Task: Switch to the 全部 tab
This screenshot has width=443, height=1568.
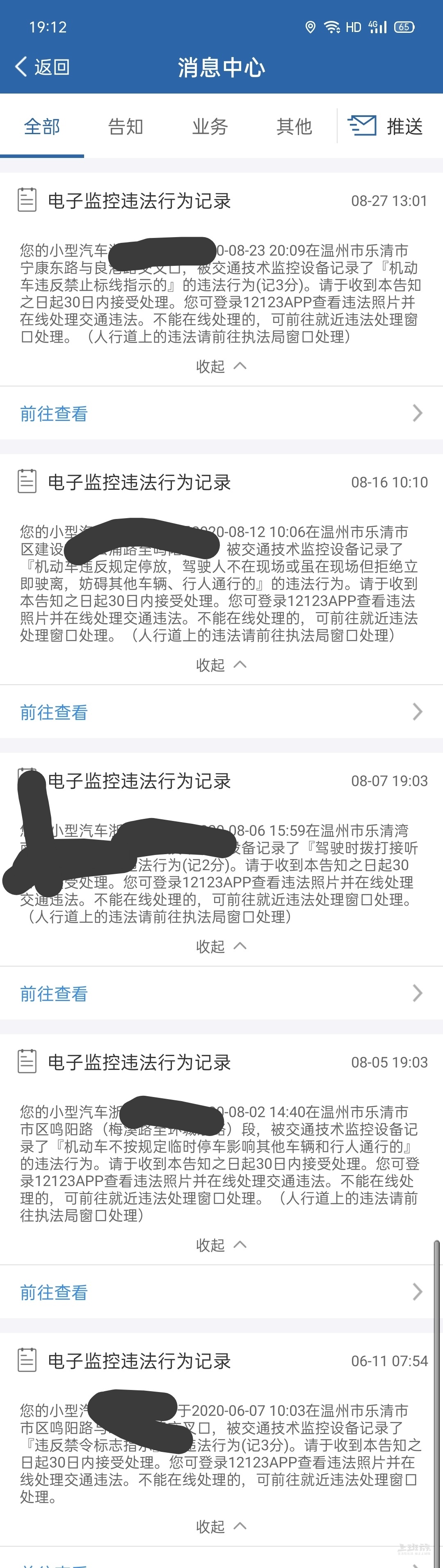Action: pyautogui.click(x=42, y=127)
